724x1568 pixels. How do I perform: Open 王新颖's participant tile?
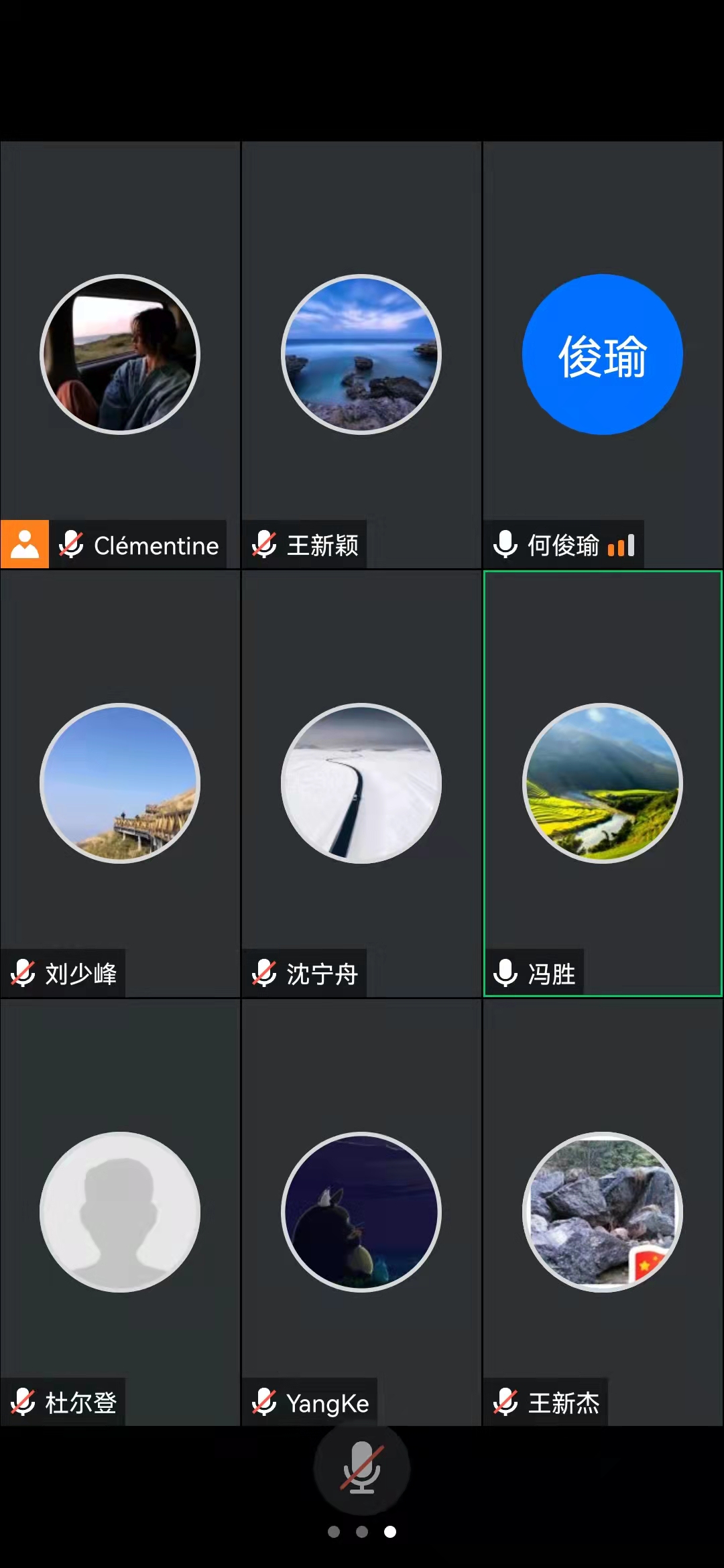click(361, 354)
